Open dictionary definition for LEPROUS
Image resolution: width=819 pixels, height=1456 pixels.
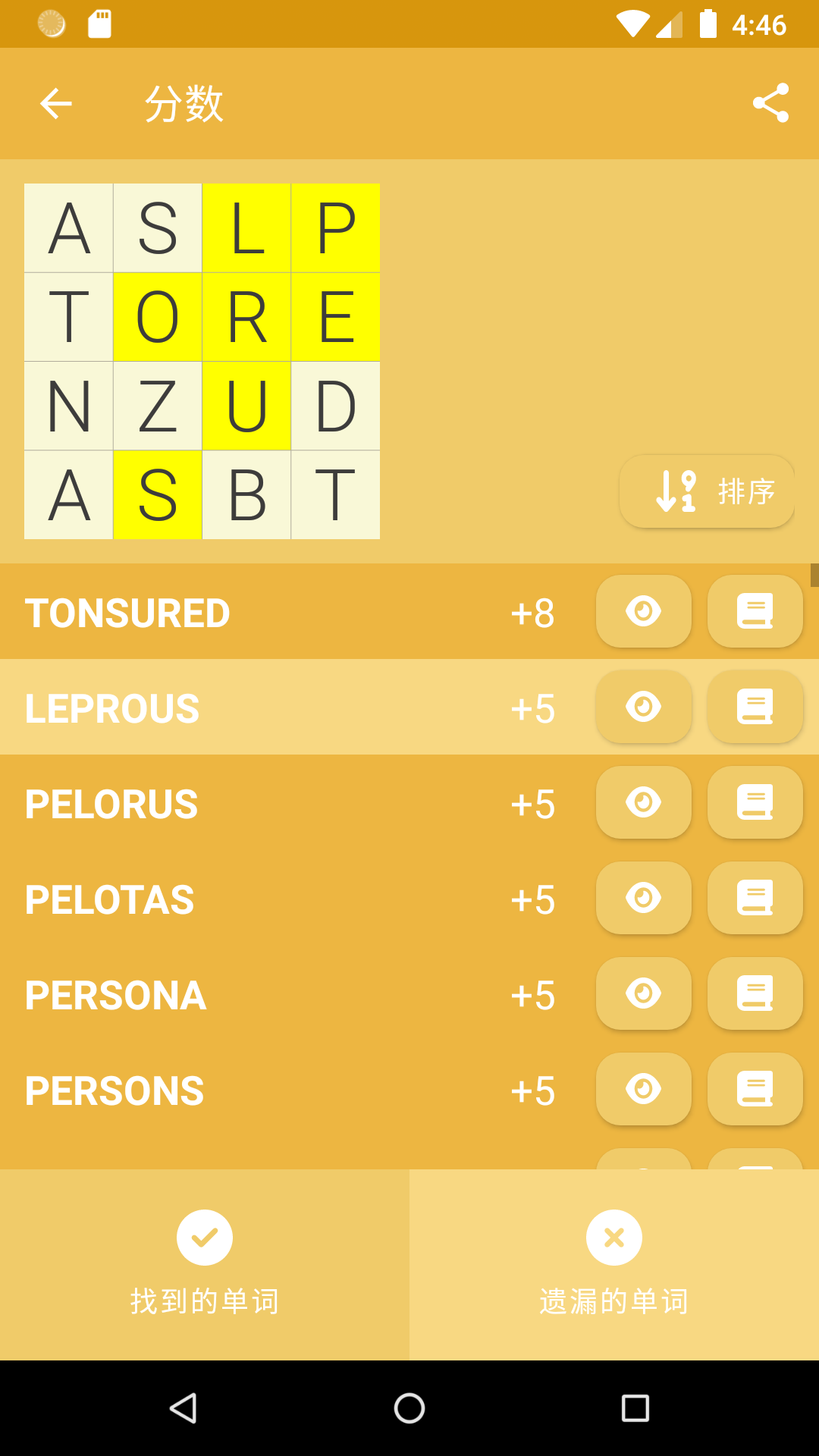pos(755,707)
